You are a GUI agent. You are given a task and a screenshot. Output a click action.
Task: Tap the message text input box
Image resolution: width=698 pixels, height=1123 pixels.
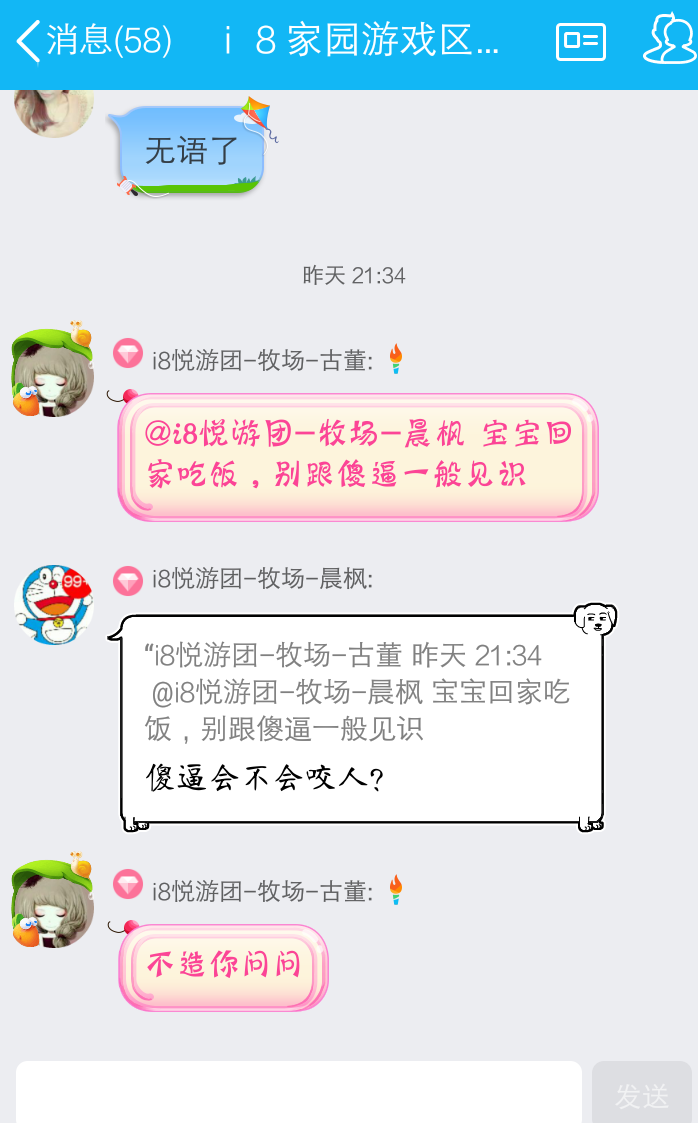coord(298,1093)
